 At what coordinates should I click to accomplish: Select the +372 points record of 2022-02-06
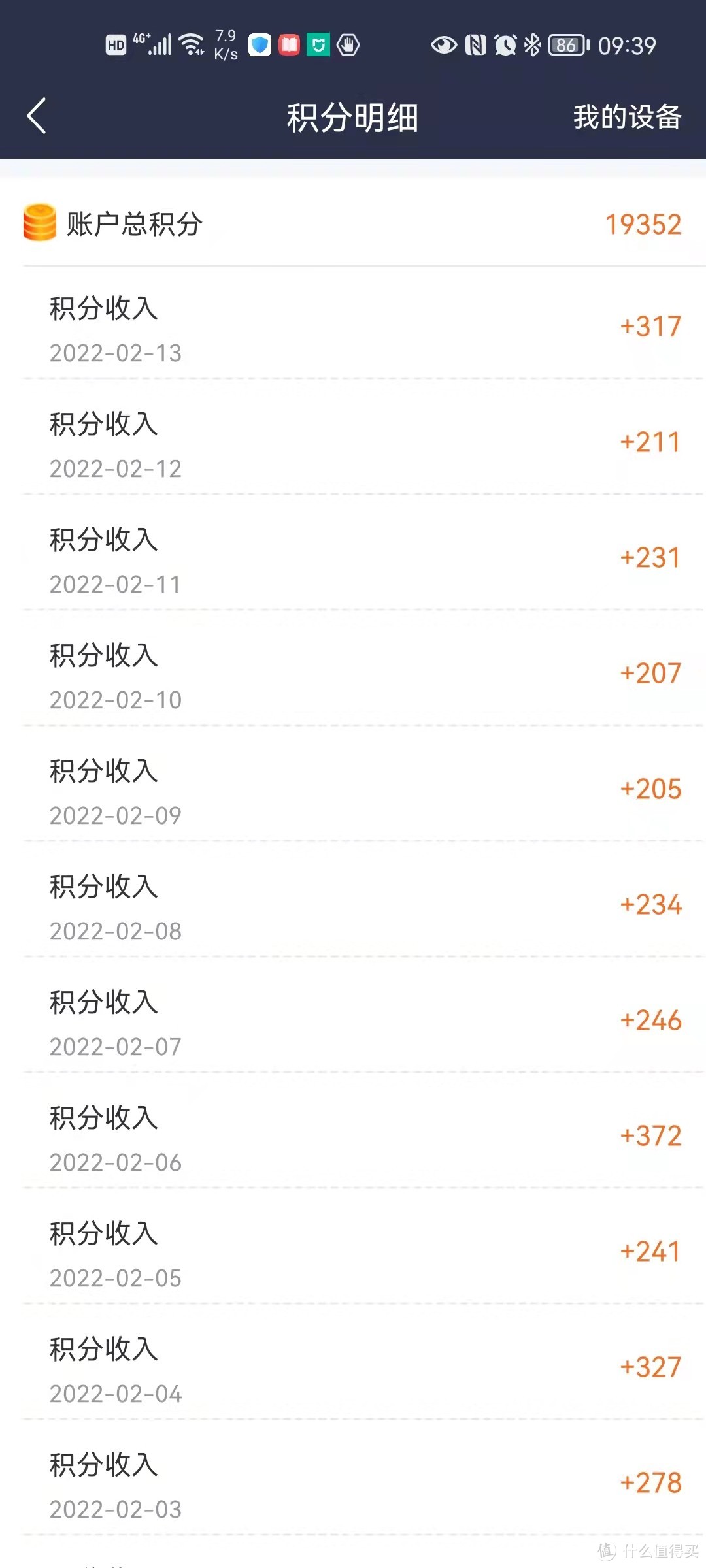pos(353,1137)
